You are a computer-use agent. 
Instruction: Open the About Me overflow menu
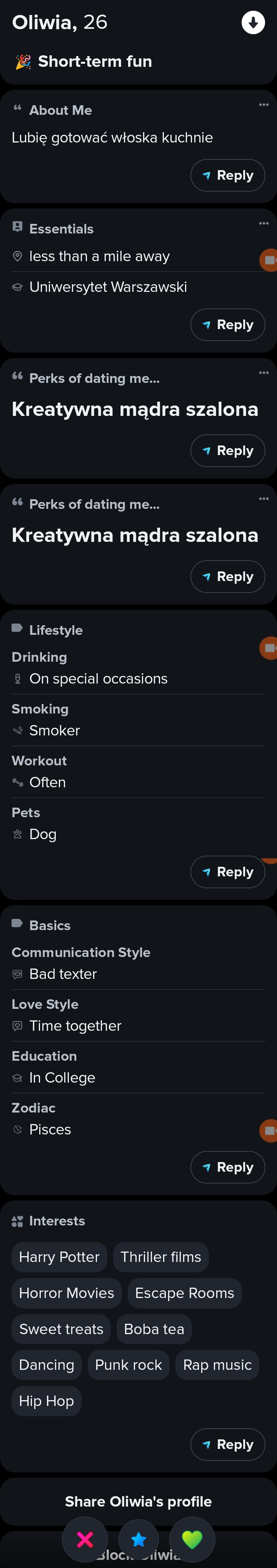click(264, 105)
